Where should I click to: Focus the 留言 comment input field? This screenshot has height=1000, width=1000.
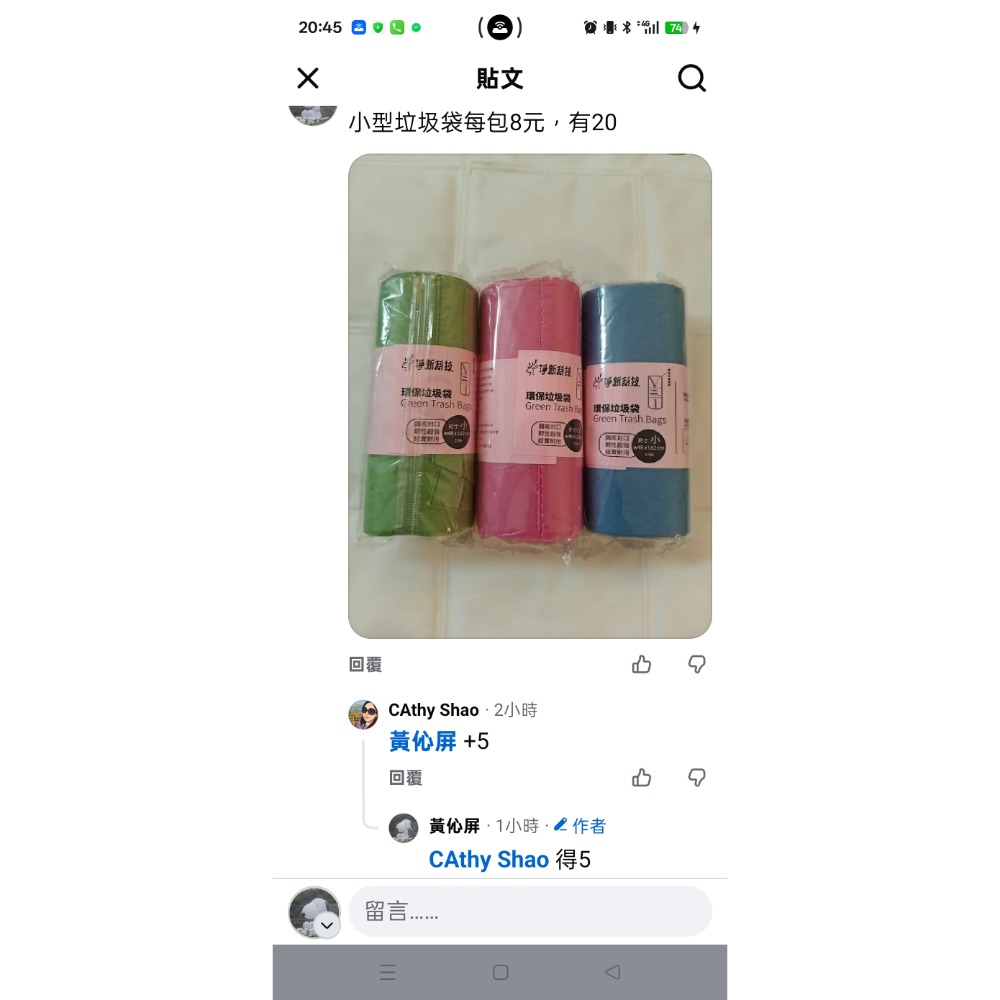click(x=529, y=911)
